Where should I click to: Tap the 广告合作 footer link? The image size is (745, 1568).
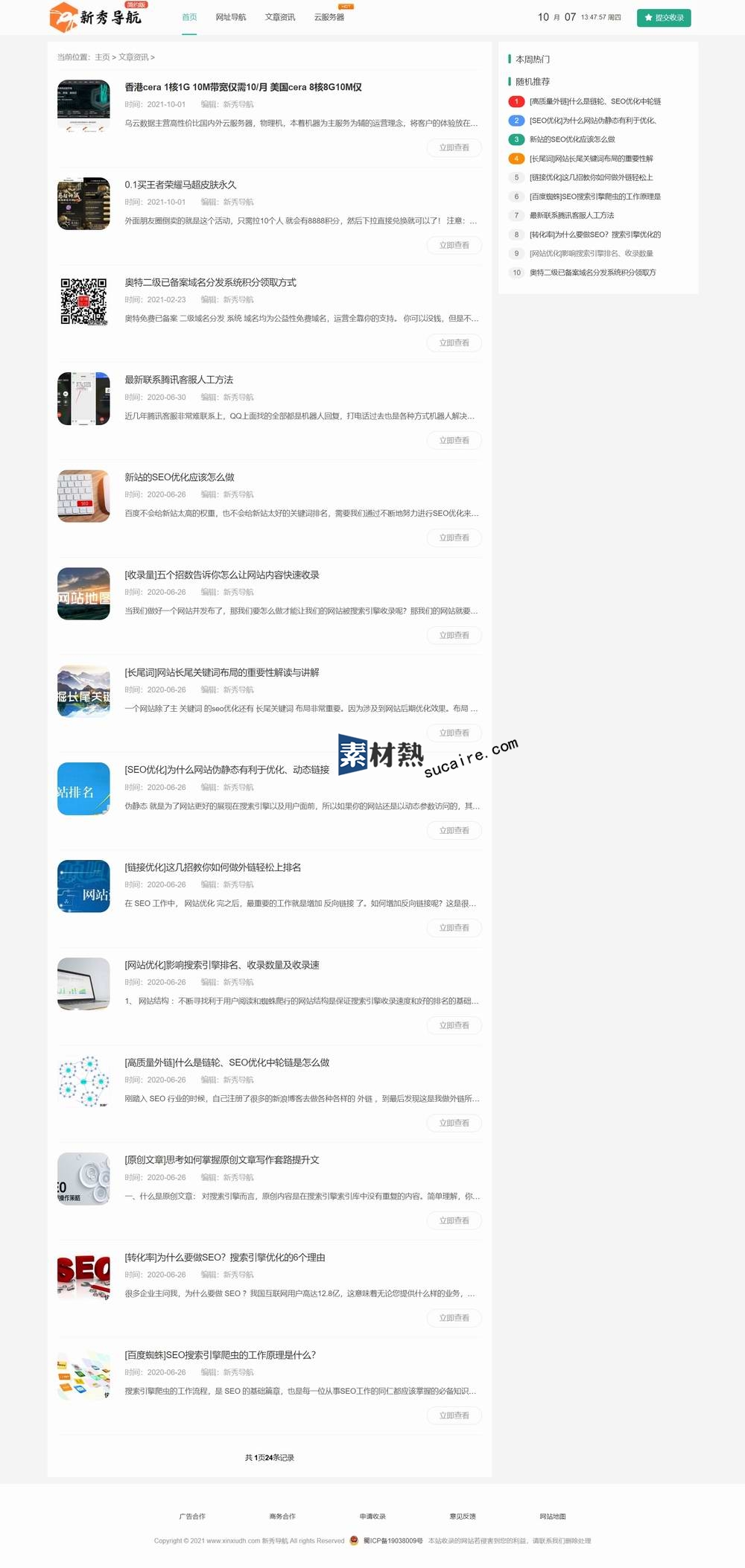coord(192,1516)
